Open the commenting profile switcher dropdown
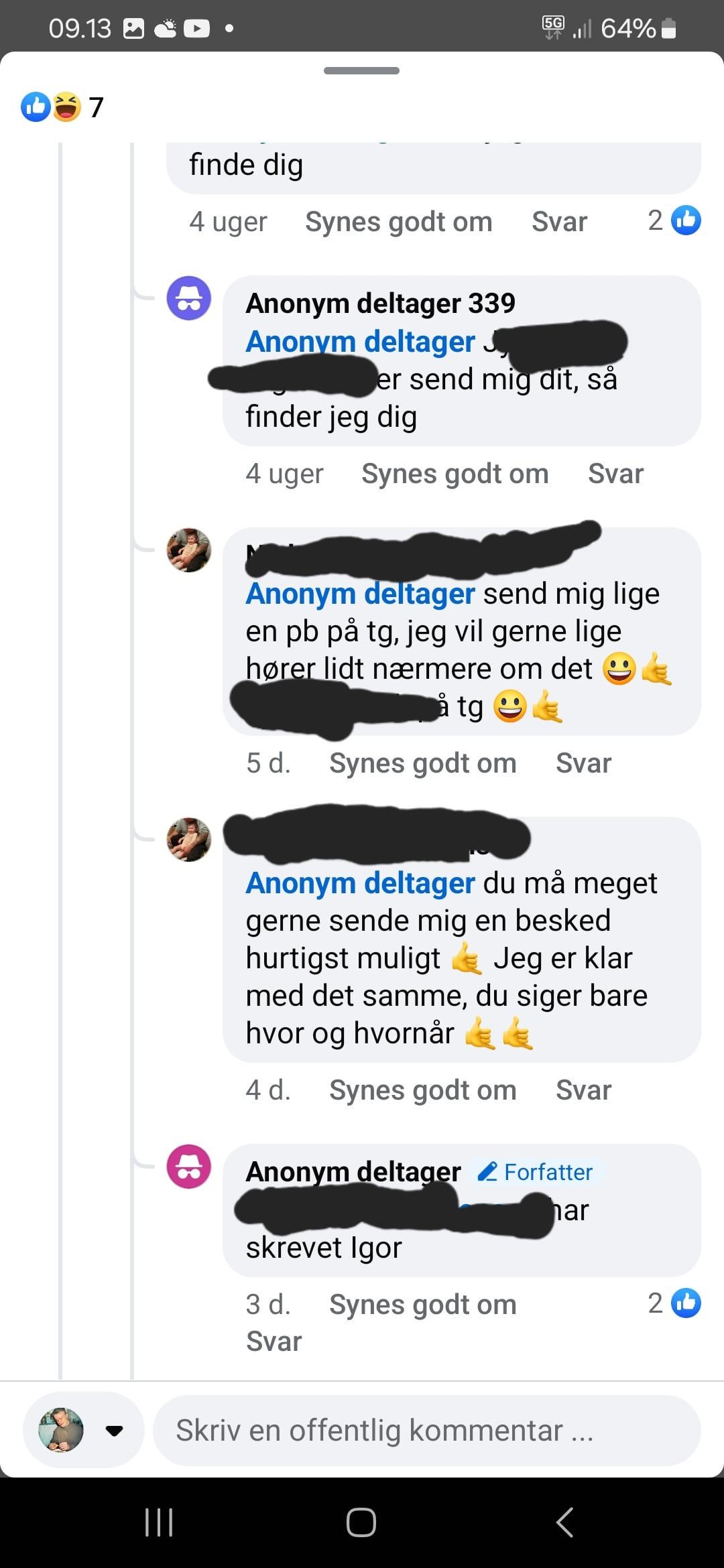This screenshot has width=724, height=1568. pyautogui.click(x=114, y=1431)
